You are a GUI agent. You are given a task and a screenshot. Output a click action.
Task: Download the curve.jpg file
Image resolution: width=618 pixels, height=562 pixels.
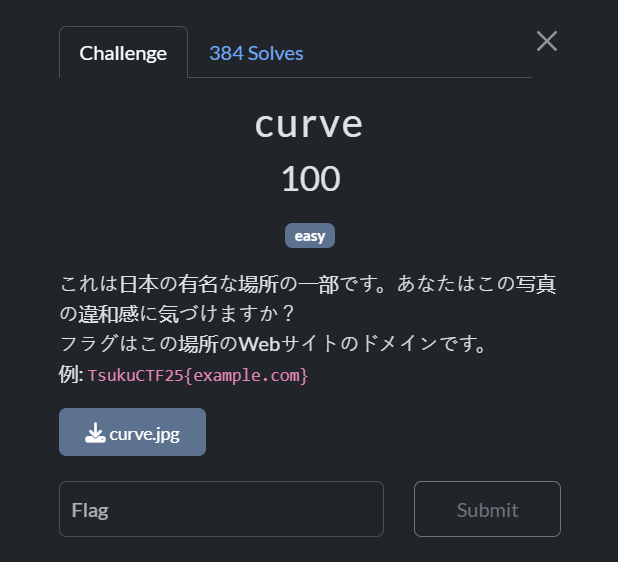pos(132,432)
